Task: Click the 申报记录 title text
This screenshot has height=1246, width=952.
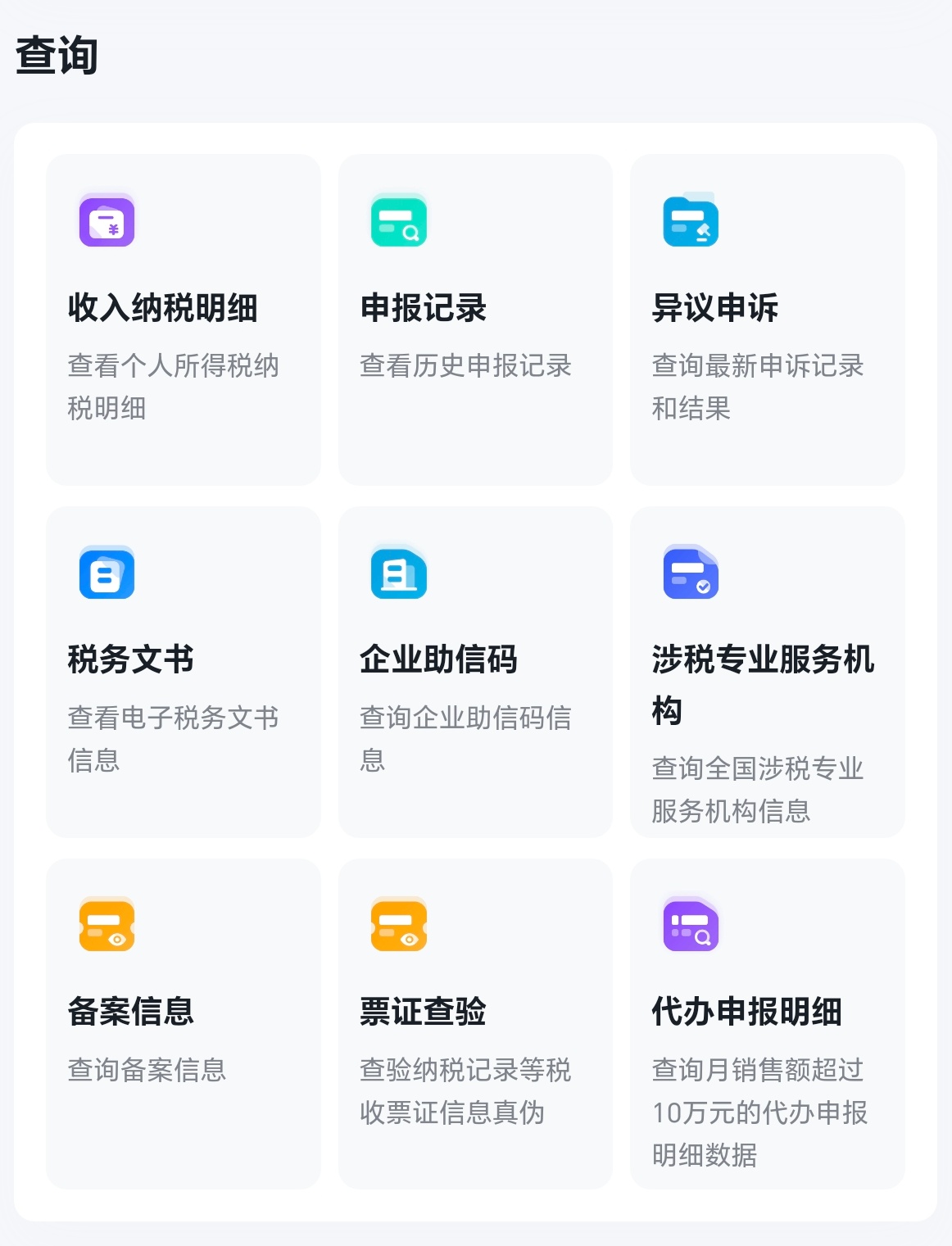Action: coord(424,309)
